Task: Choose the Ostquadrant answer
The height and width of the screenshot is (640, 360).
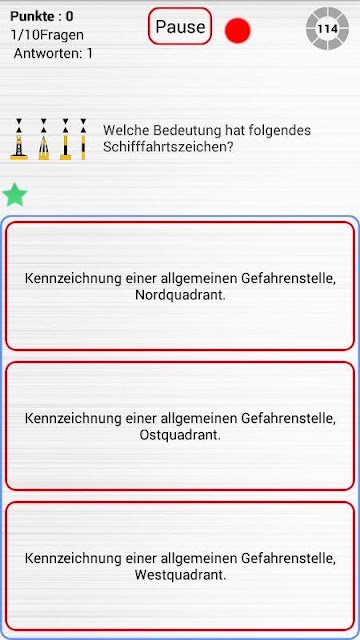Action: pyautogui.click(x=180, y=426)
